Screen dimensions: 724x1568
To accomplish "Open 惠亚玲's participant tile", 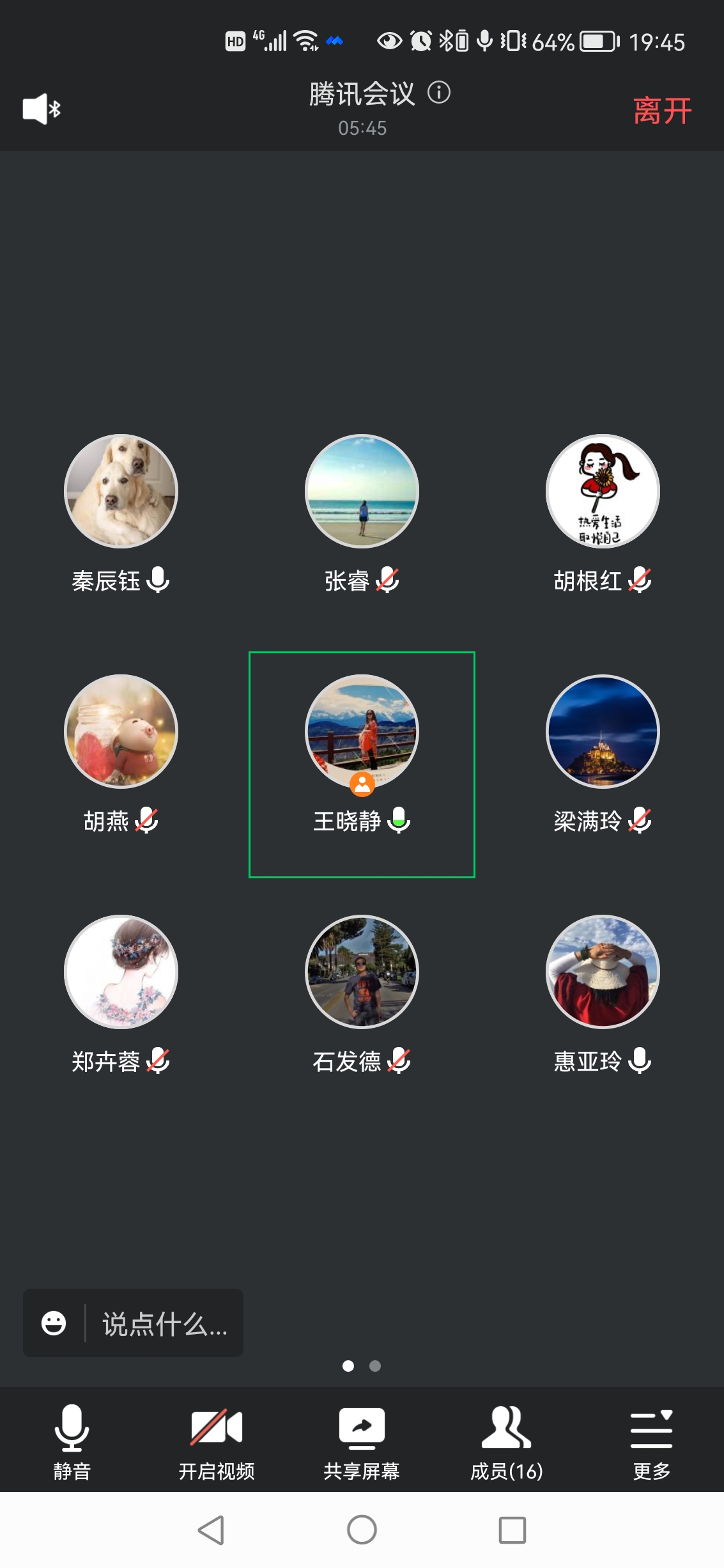I will point(603,972).
